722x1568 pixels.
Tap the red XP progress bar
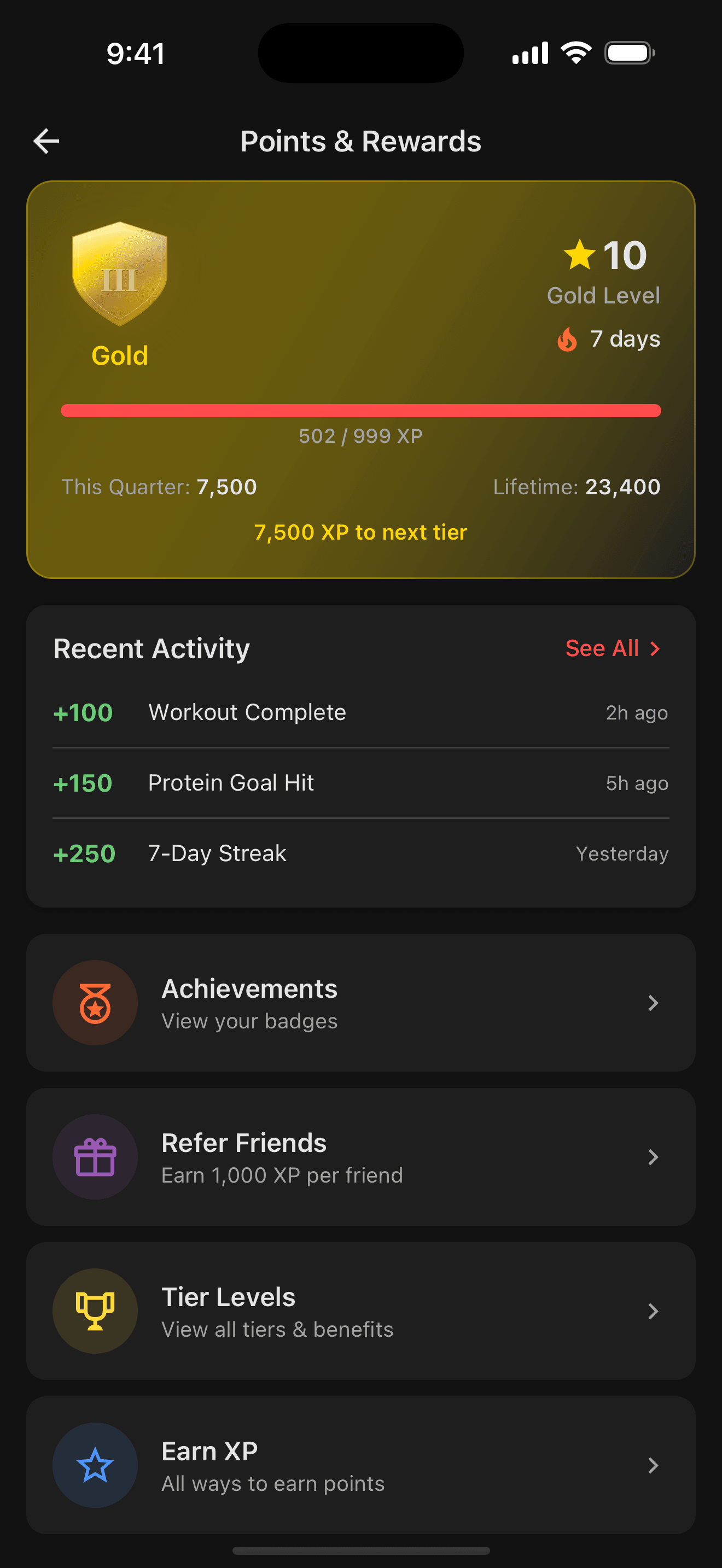360,409
